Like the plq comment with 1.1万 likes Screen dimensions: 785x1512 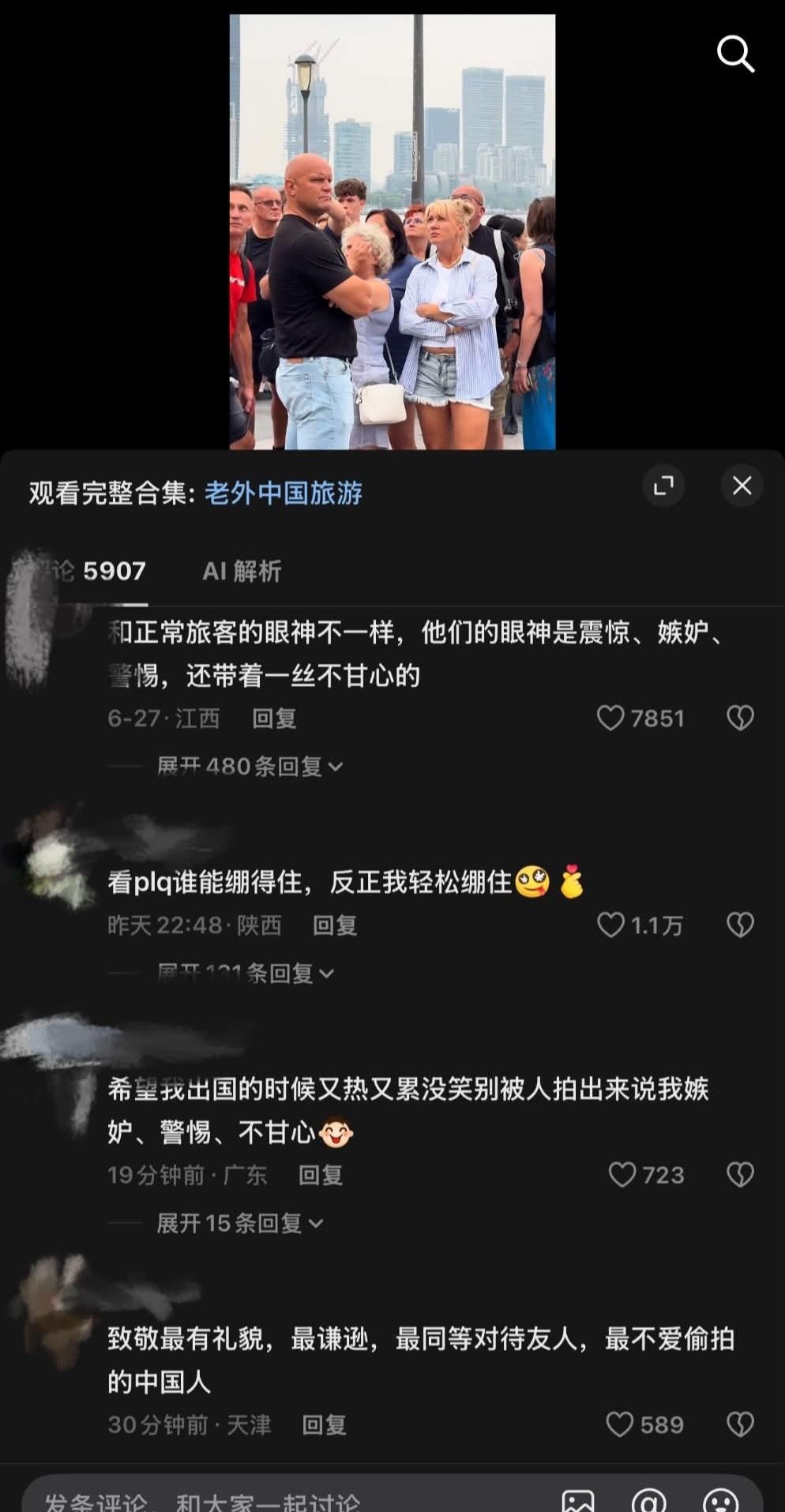pyautogui.click(x=610, y=925)
